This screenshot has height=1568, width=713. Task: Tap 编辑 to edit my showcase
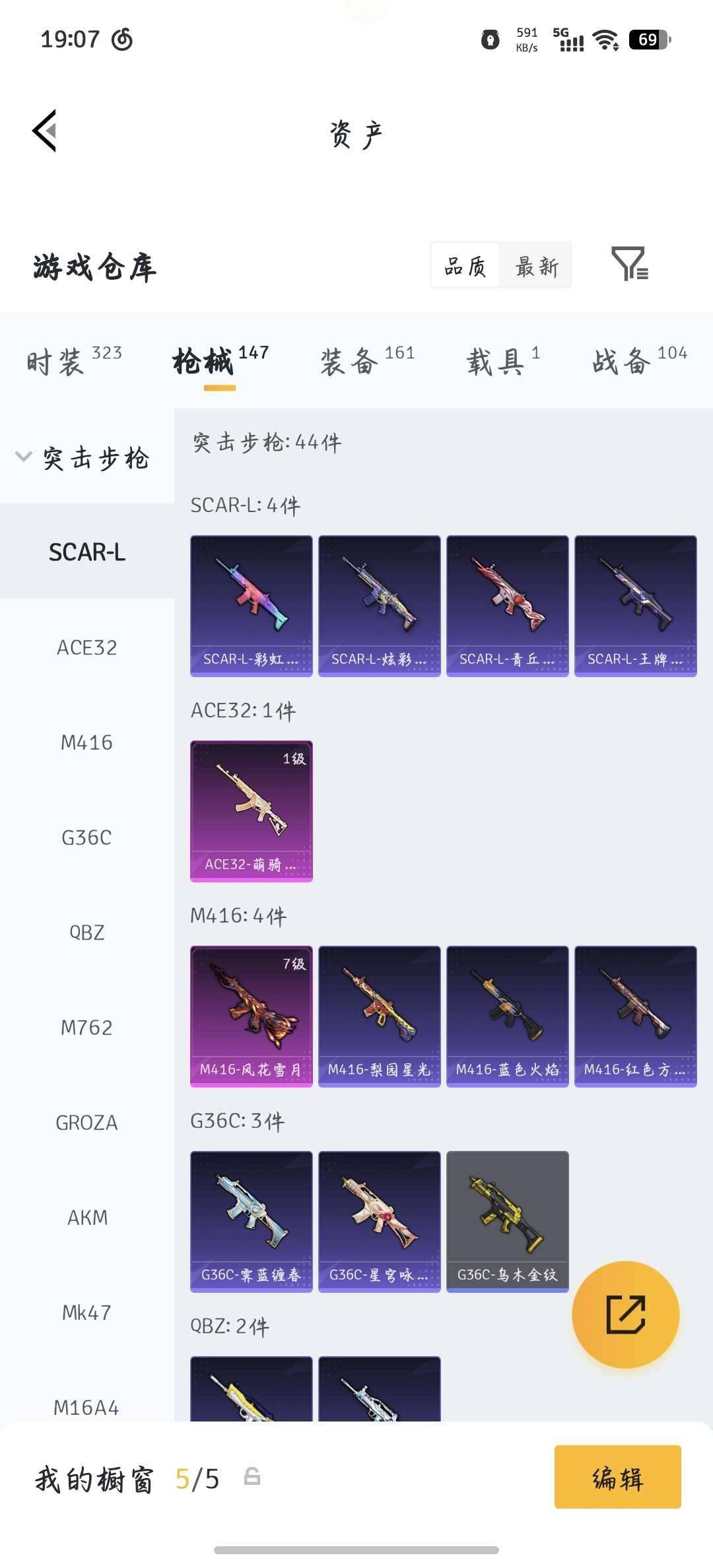pyautogui.click(x=617, y=1477)
